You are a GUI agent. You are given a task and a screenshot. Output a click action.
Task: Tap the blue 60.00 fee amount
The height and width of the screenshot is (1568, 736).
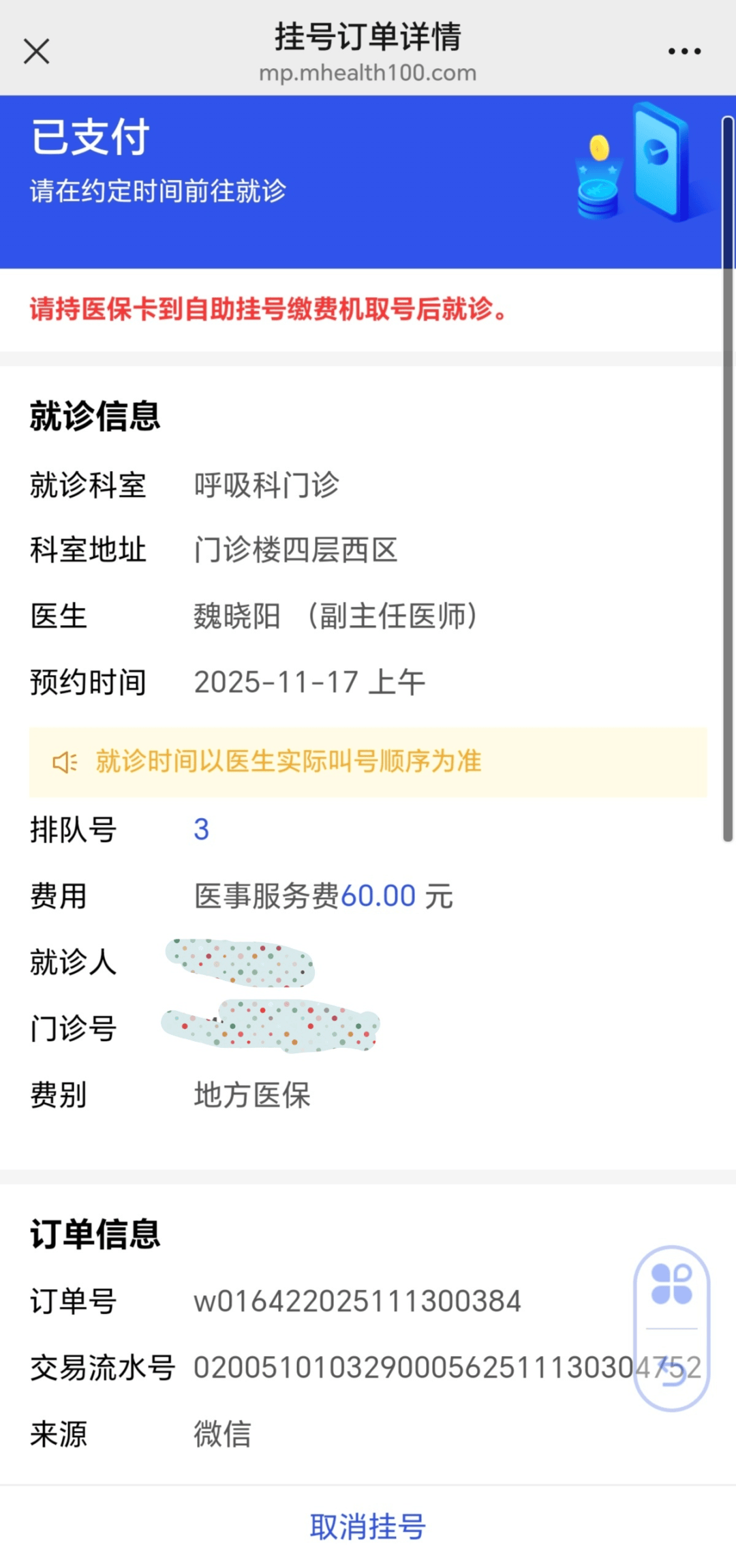pyautogui.click(x=378, y=894)
